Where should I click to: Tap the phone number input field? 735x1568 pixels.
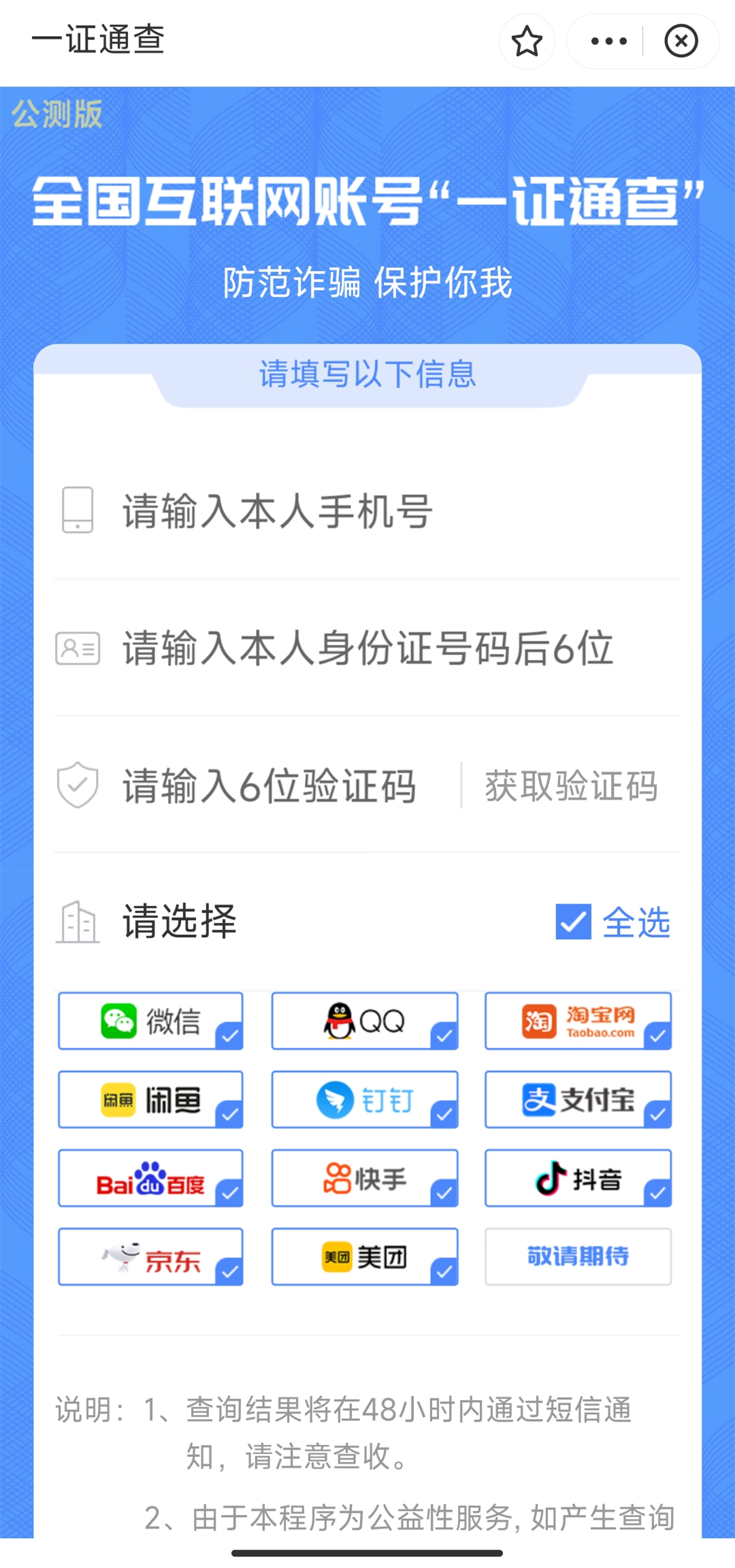367,511
